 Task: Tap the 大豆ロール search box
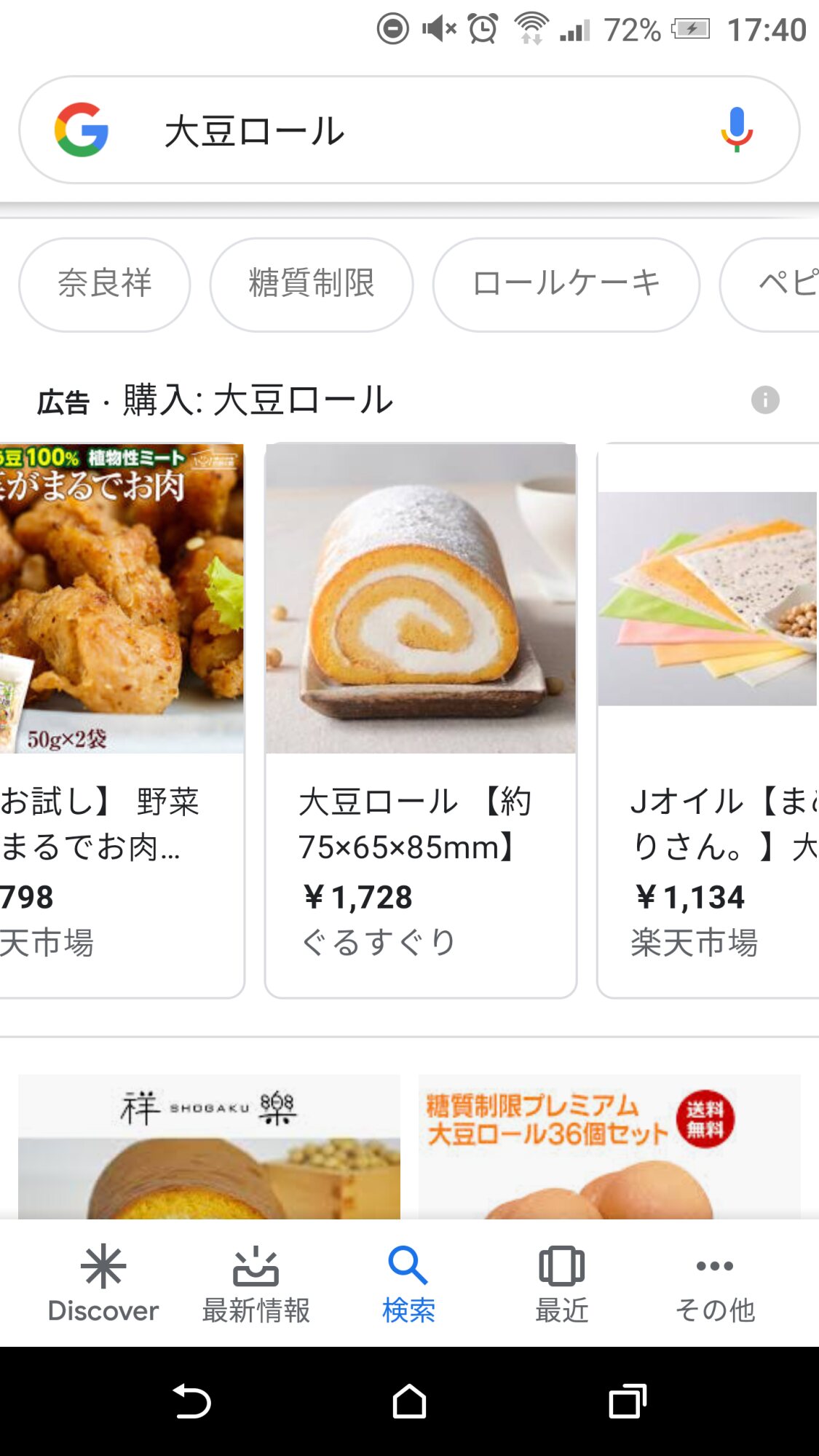pyautogui.click(x=408, y=131)
